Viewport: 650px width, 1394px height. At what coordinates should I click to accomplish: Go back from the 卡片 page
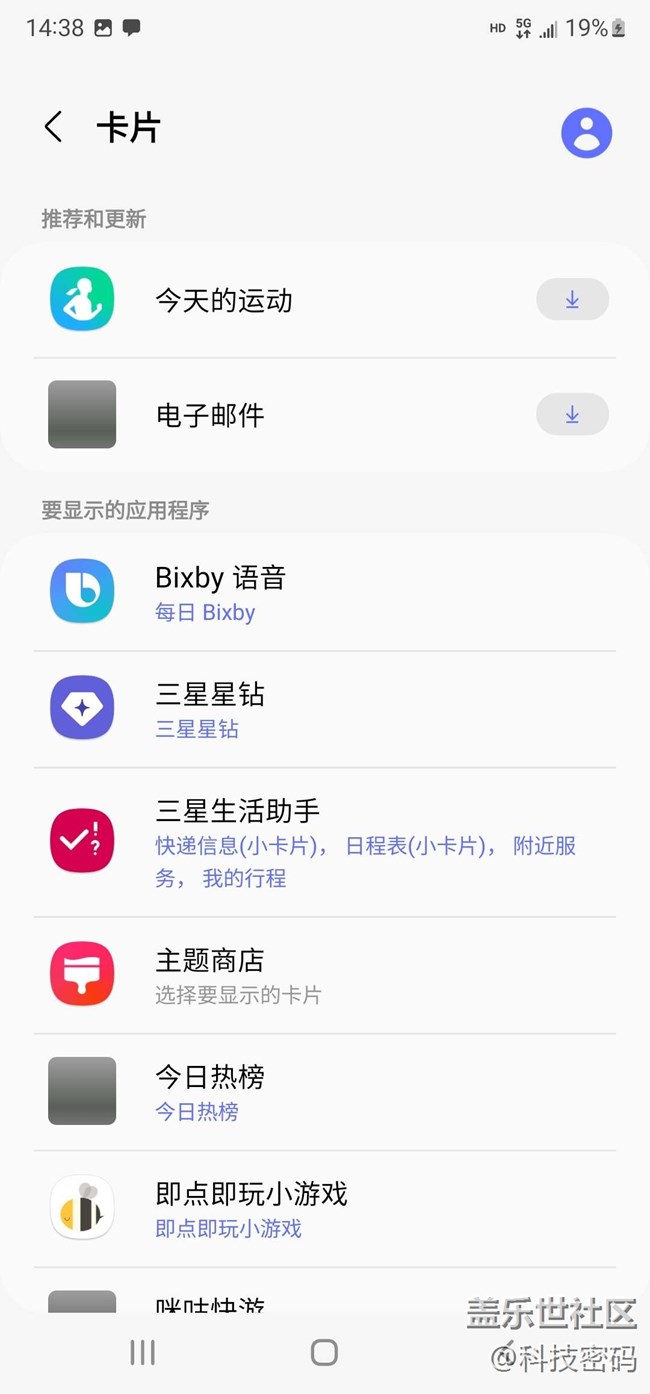click(x=54, y=128)
